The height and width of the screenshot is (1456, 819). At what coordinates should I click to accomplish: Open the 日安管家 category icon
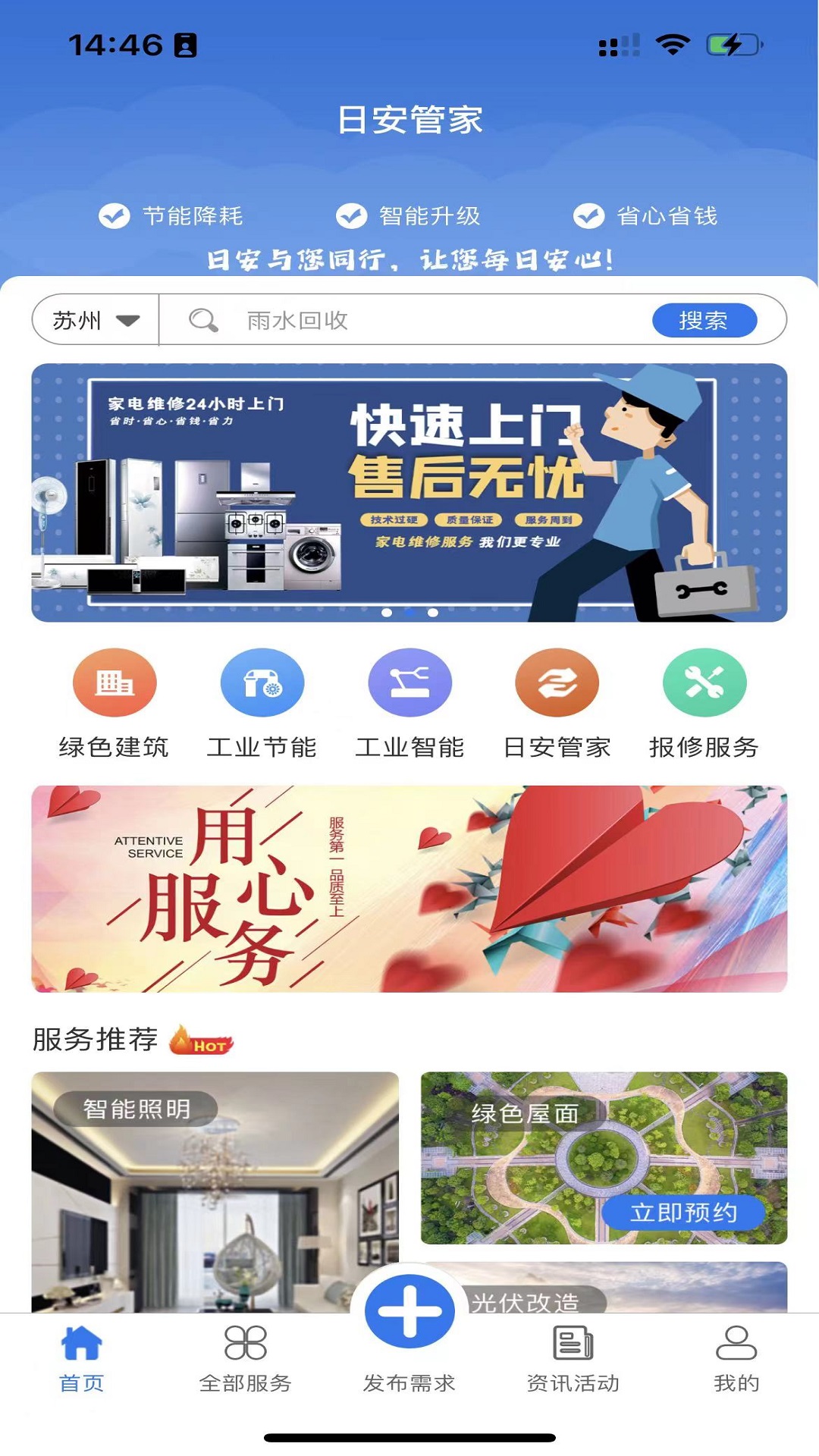pos(557,702)
